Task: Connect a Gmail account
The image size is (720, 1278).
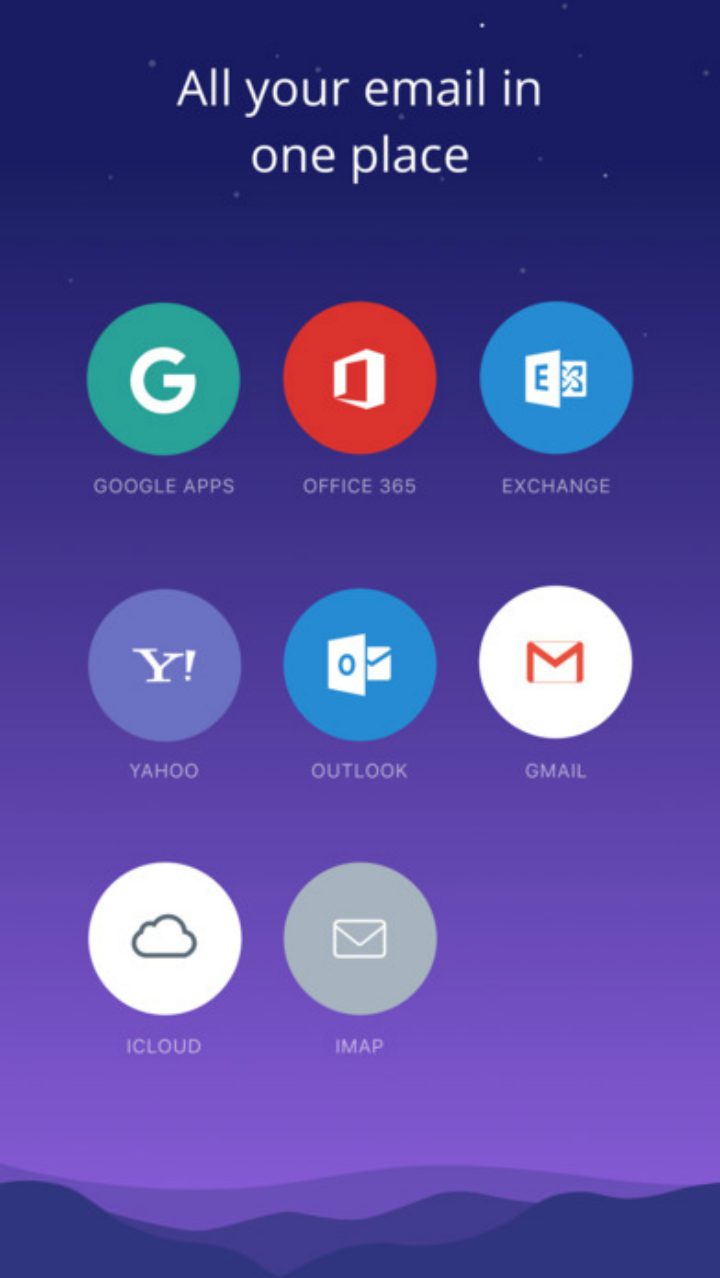Action: pyautogui.click(x=556, y=662)
